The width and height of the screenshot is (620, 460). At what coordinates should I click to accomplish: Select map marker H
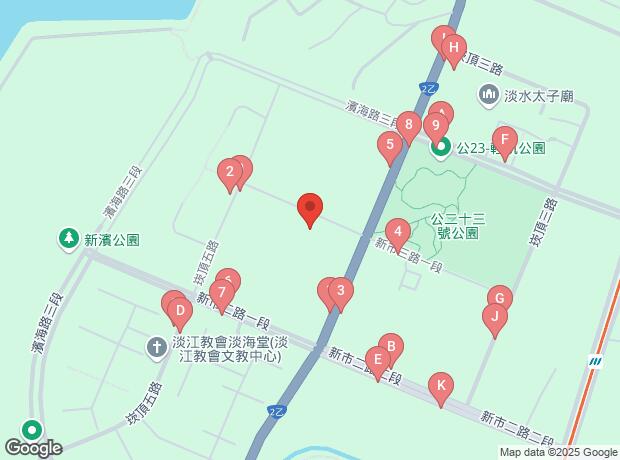point(454,47)
